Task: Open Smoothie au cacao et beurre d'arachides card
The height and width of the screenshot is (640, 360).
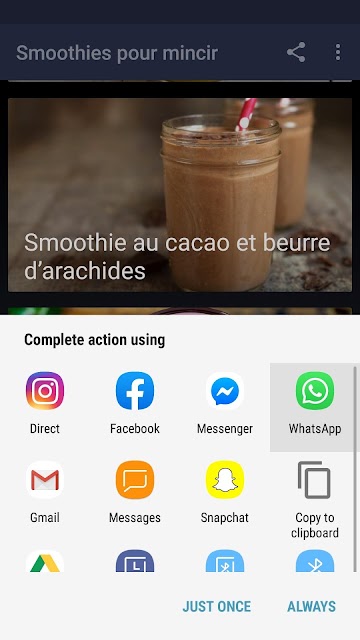Action: coord(180,195)
